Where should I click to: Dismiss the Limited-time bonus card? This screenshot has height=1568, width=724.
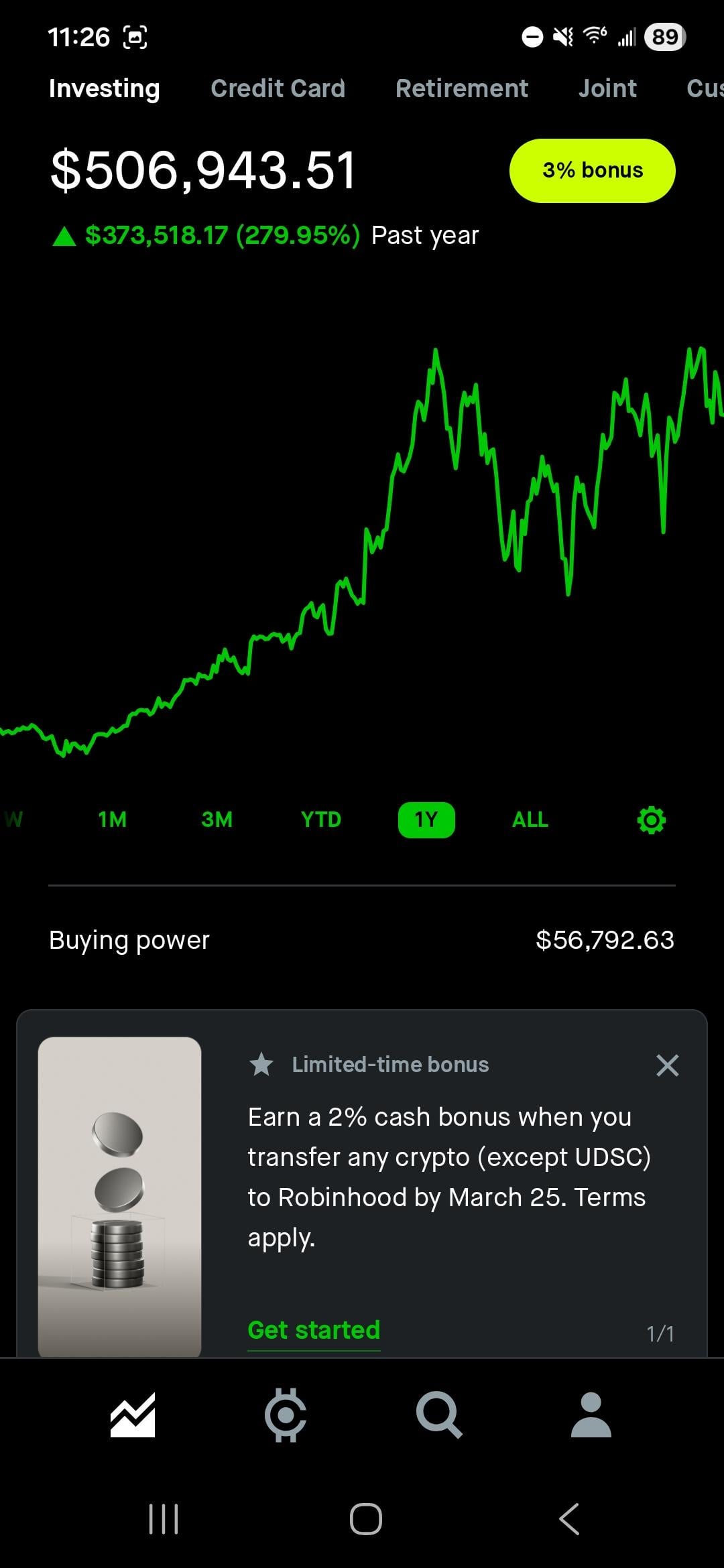coord(667,1065)
